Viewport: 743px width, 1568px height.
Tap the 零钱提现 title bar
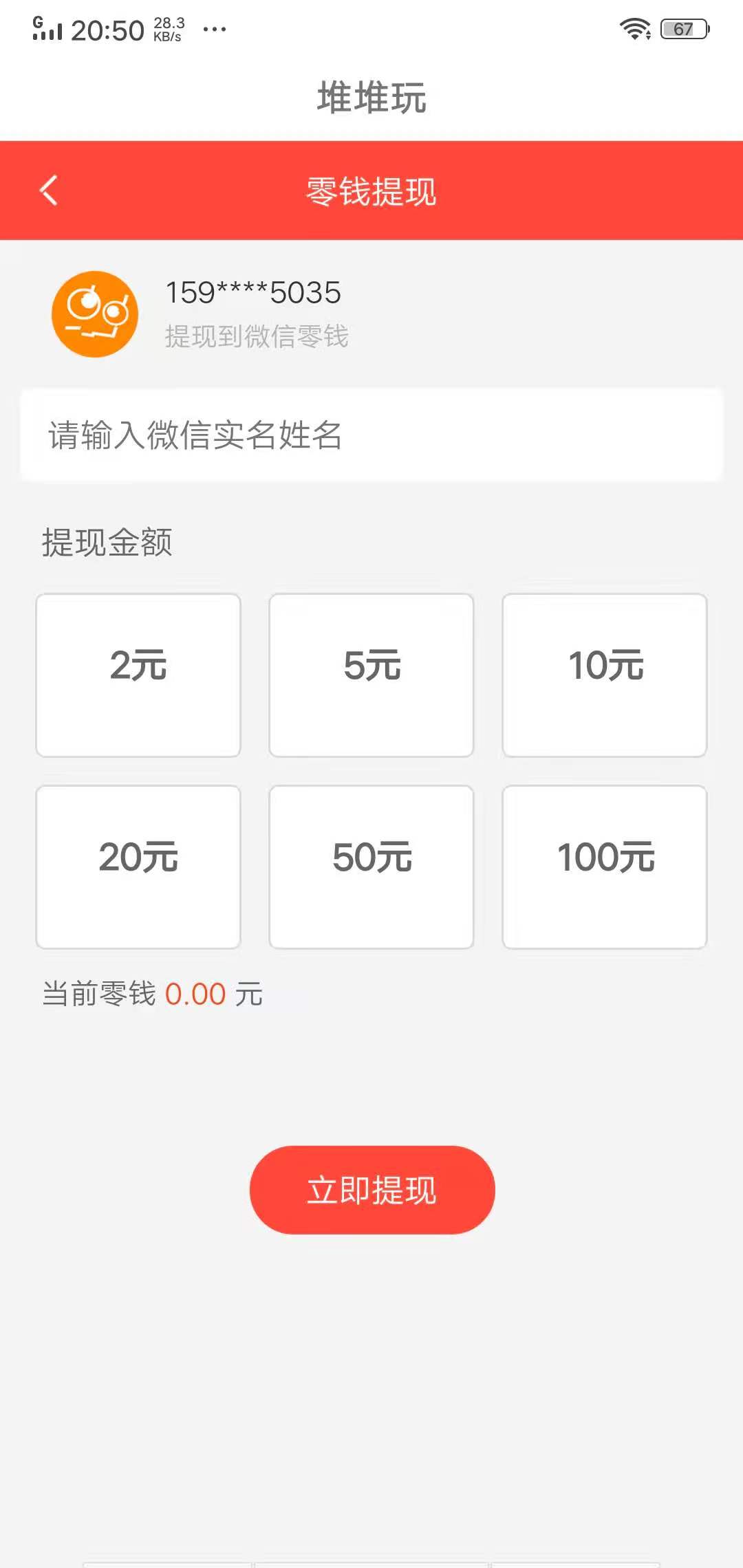371,191
